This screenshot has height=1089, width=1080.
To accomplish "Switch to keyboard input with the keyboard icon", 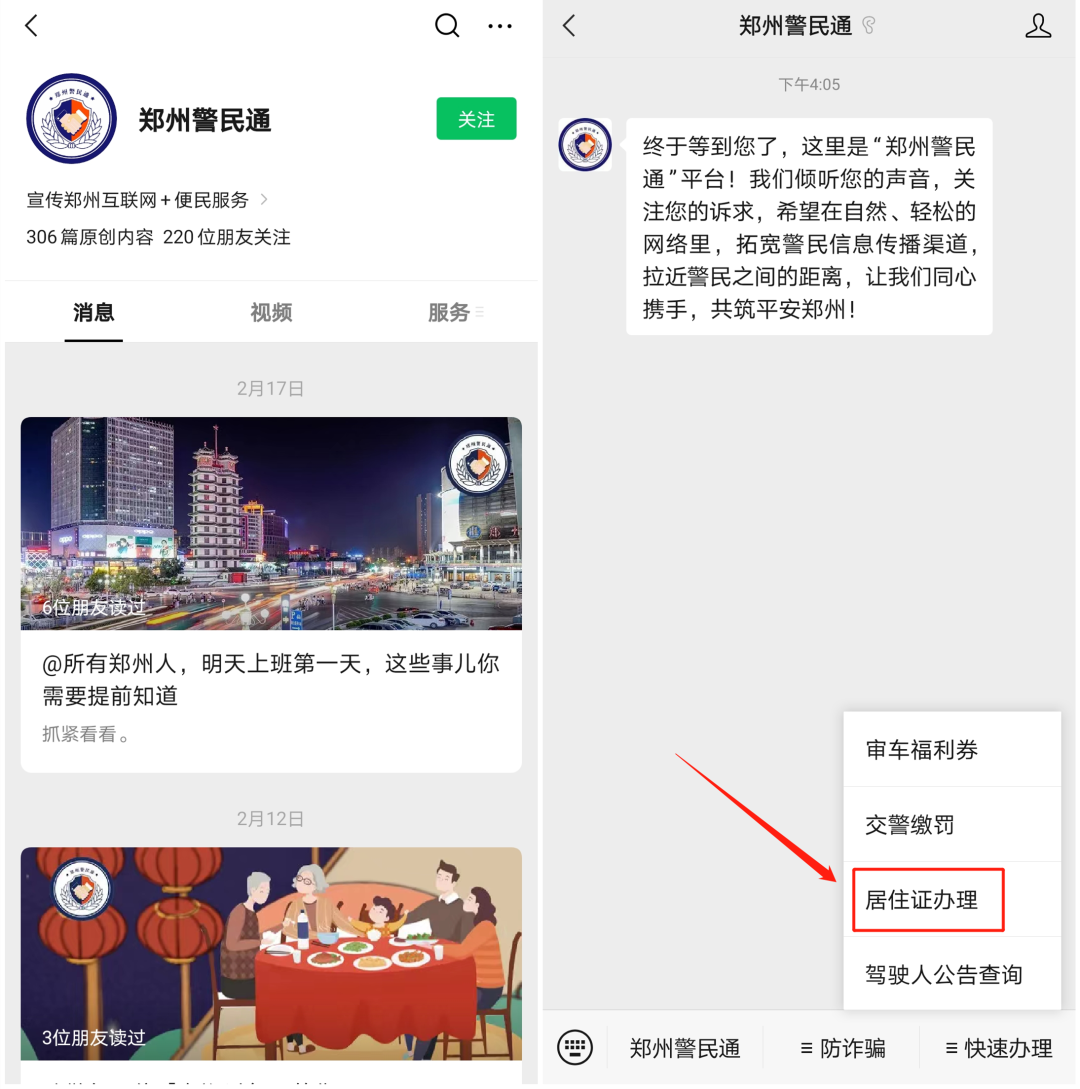I will [575, 1047].
